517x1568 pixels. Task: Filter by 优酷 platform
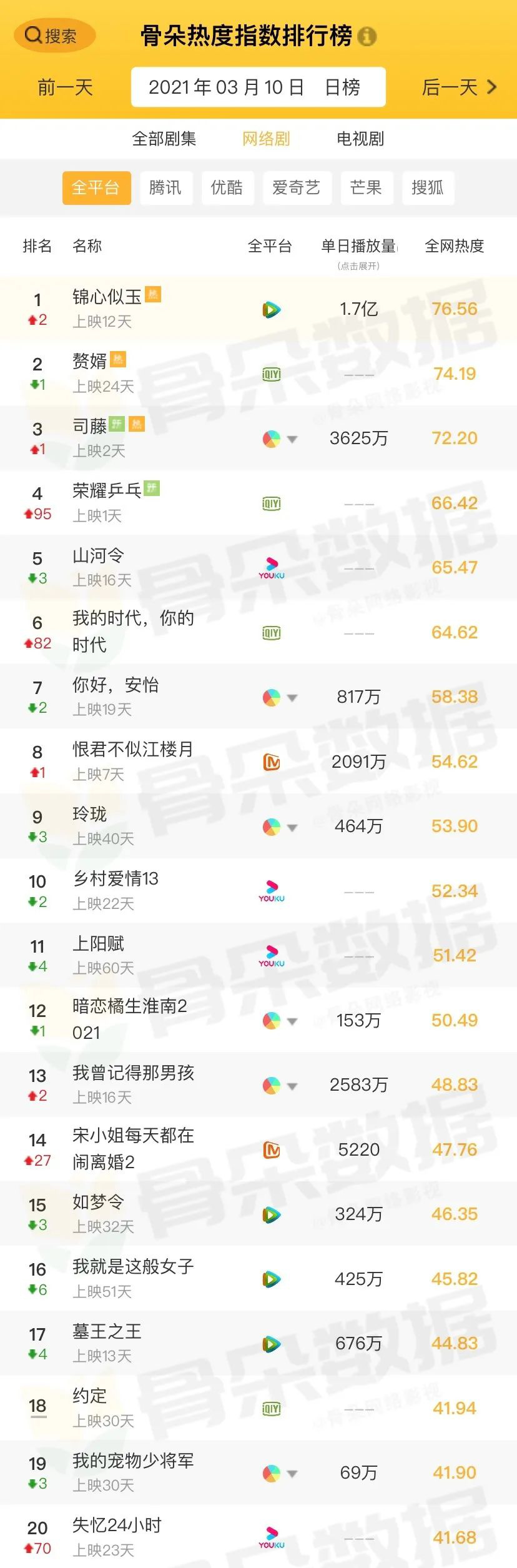[227, 187]
